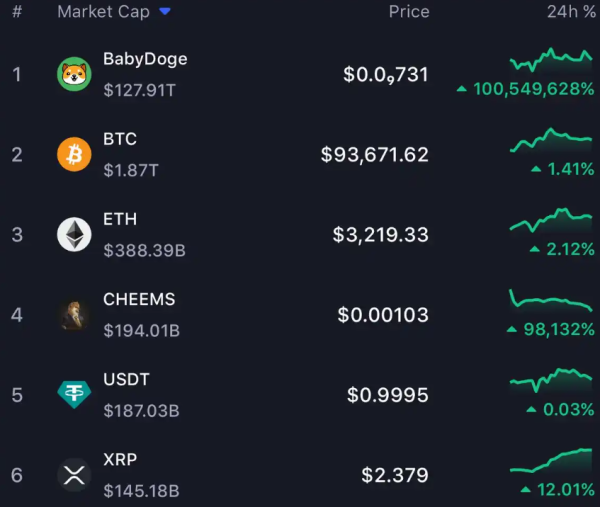View the XRP listing

[120, 459]
